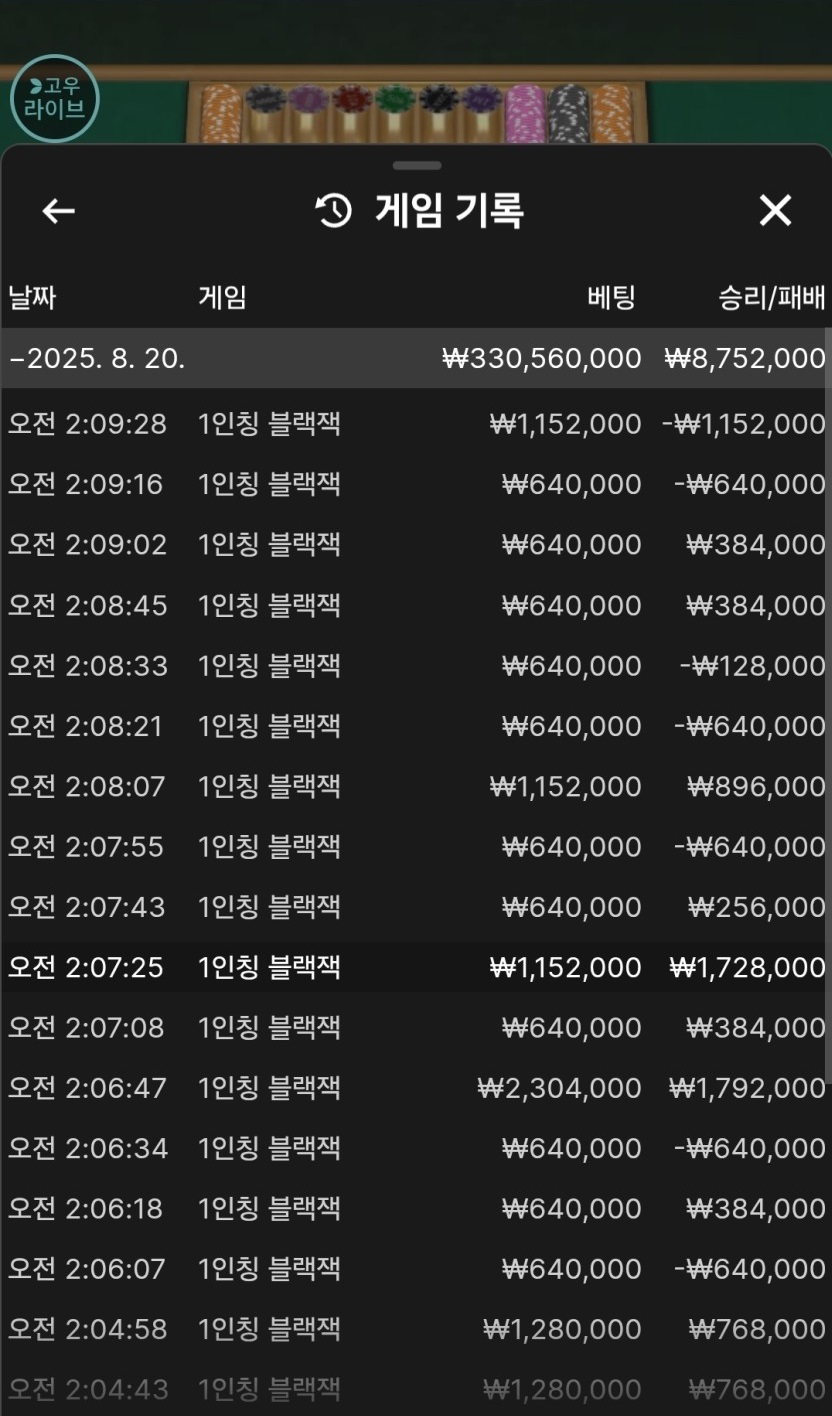Select the 오전 2:07:55 round
The height and width of the screenshot is (1416, 832).
[x=415, y=847]
